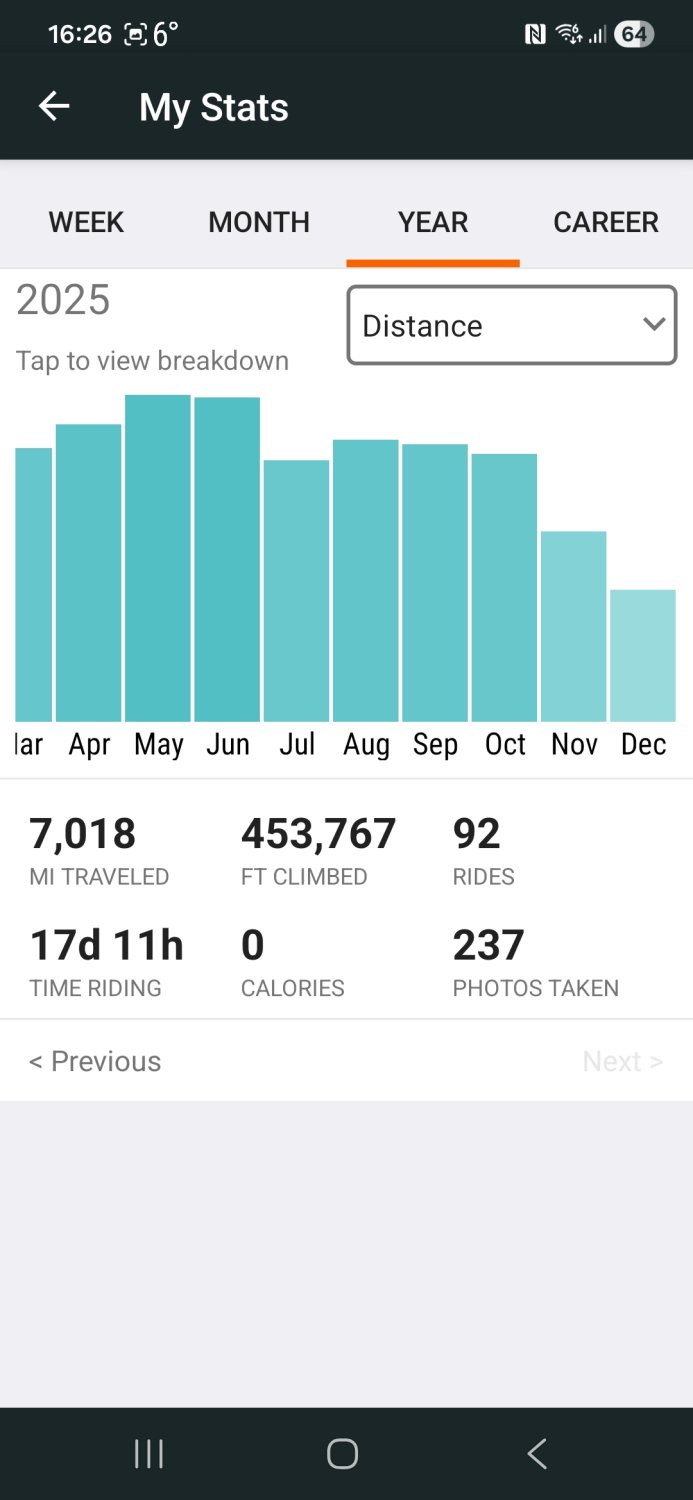View breakdown for the Apr bar
Screen dimensions: 693x1500
click(x=89, y=573)
